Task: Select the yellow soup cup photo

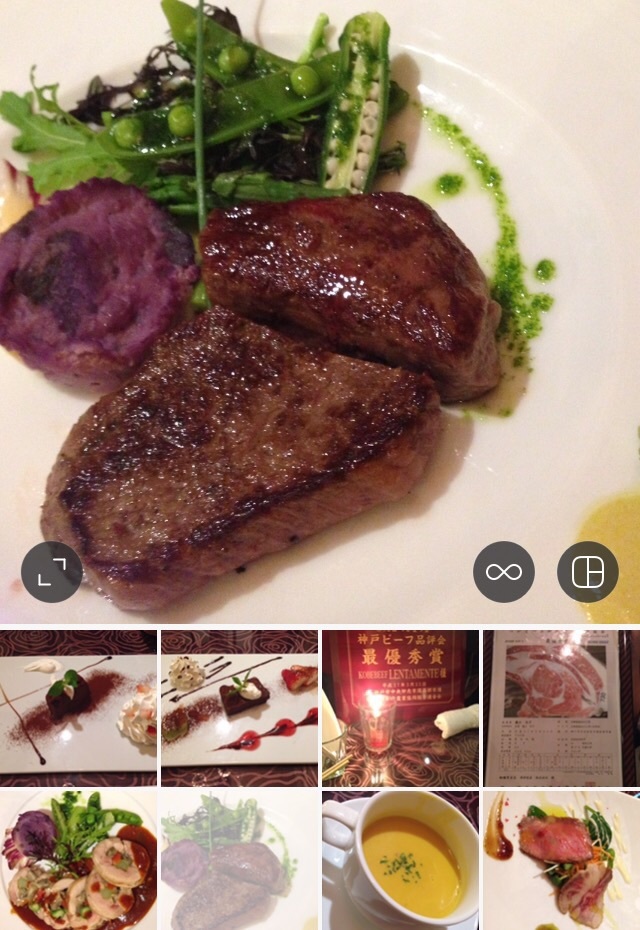Action: point(399,860)
